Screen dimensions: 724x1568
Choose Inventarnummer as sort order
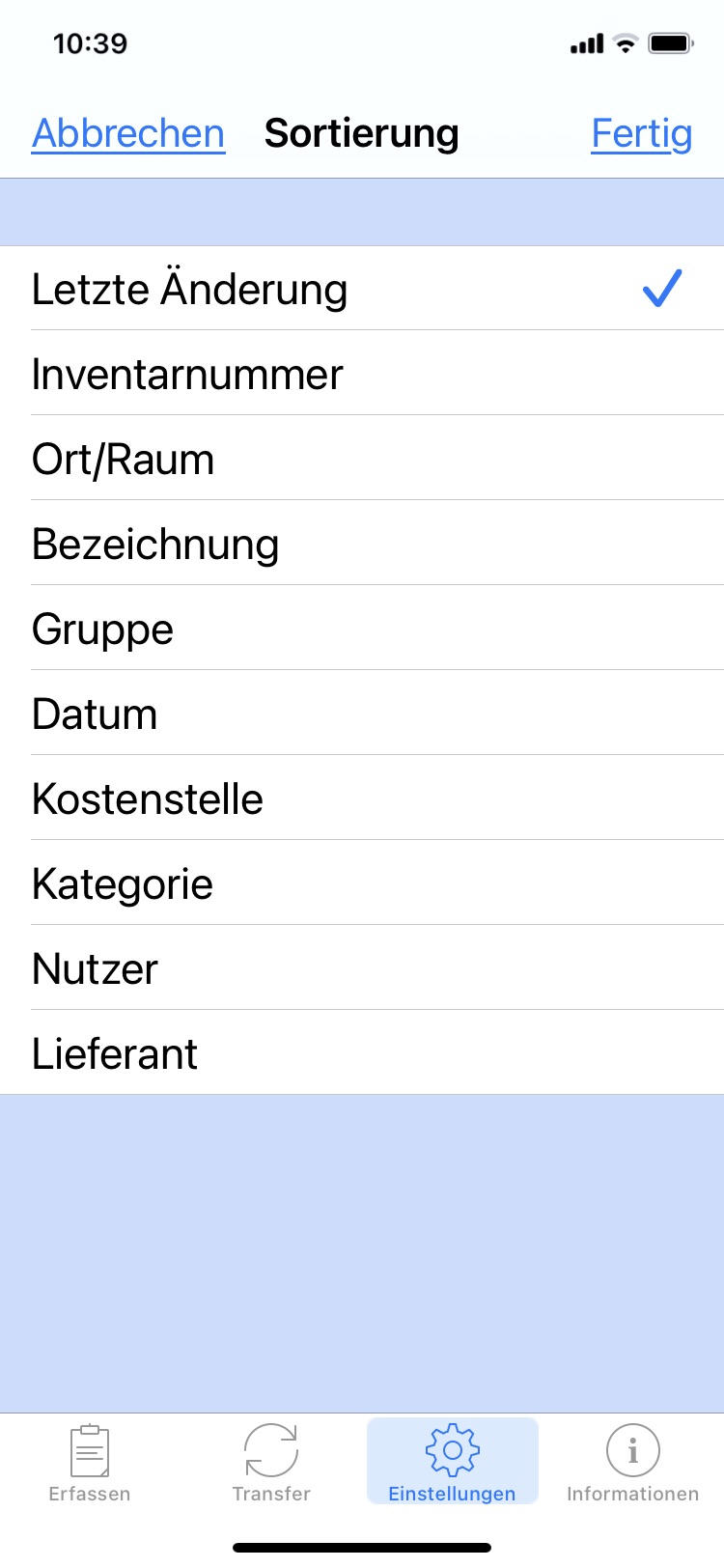[362, 374]
